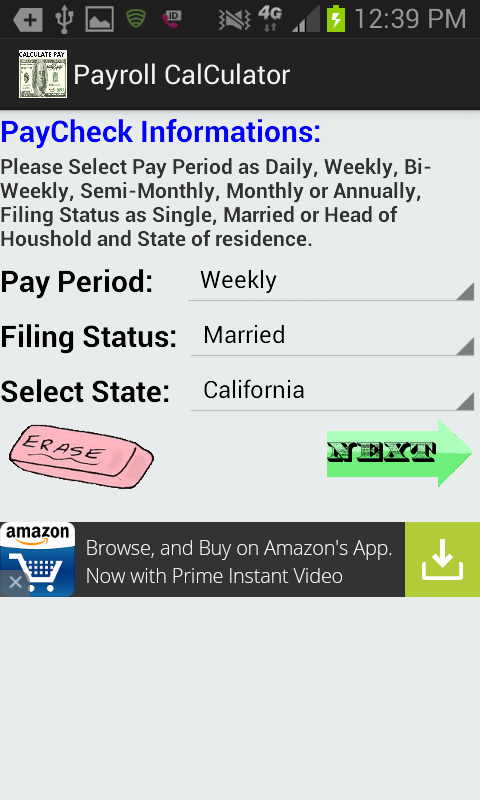The width and height of the screenshot is (480, 800).
Task: Dismiss the Amazon ad banner
Action: pos(15,582)
